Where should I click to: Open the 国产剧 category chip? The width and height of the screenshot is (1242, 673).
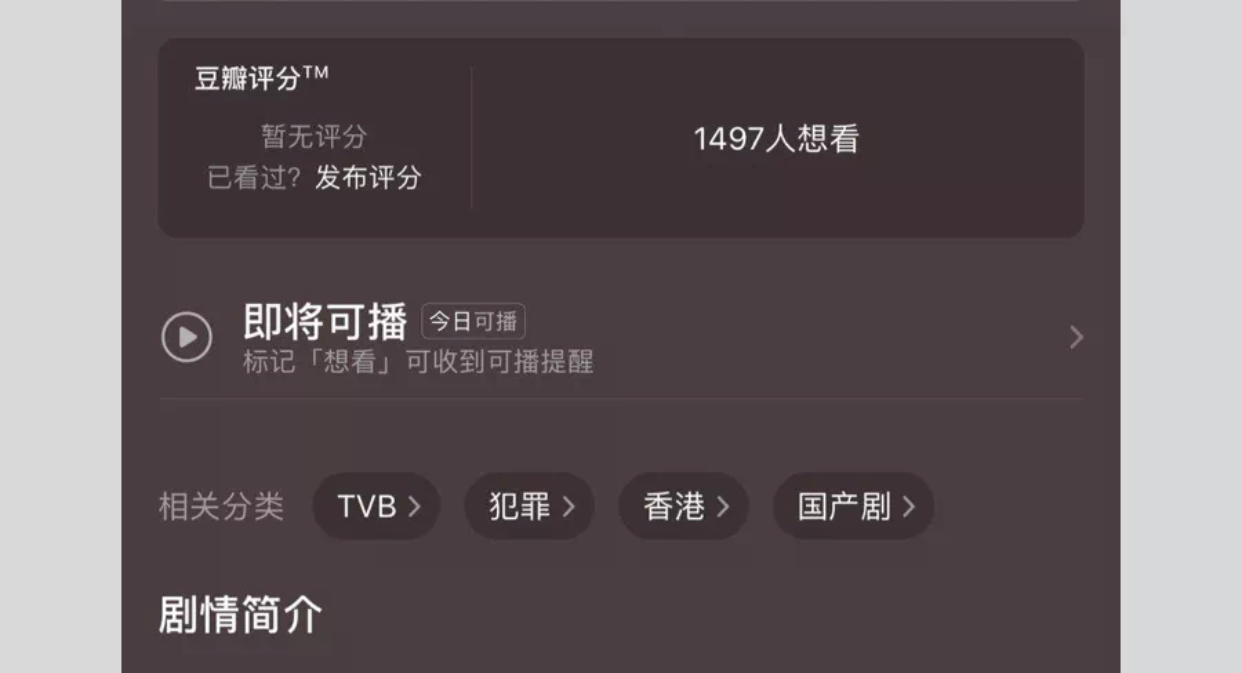click(x=854, y=506)
